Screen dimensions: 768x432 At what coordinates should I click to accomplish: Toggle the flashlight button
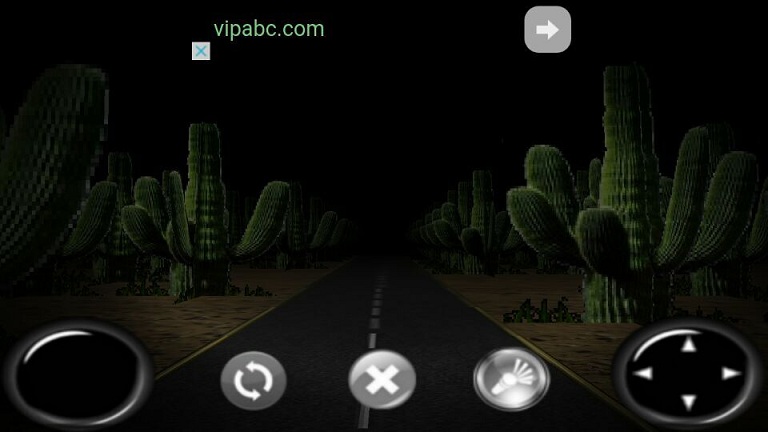tap(511, 381)
